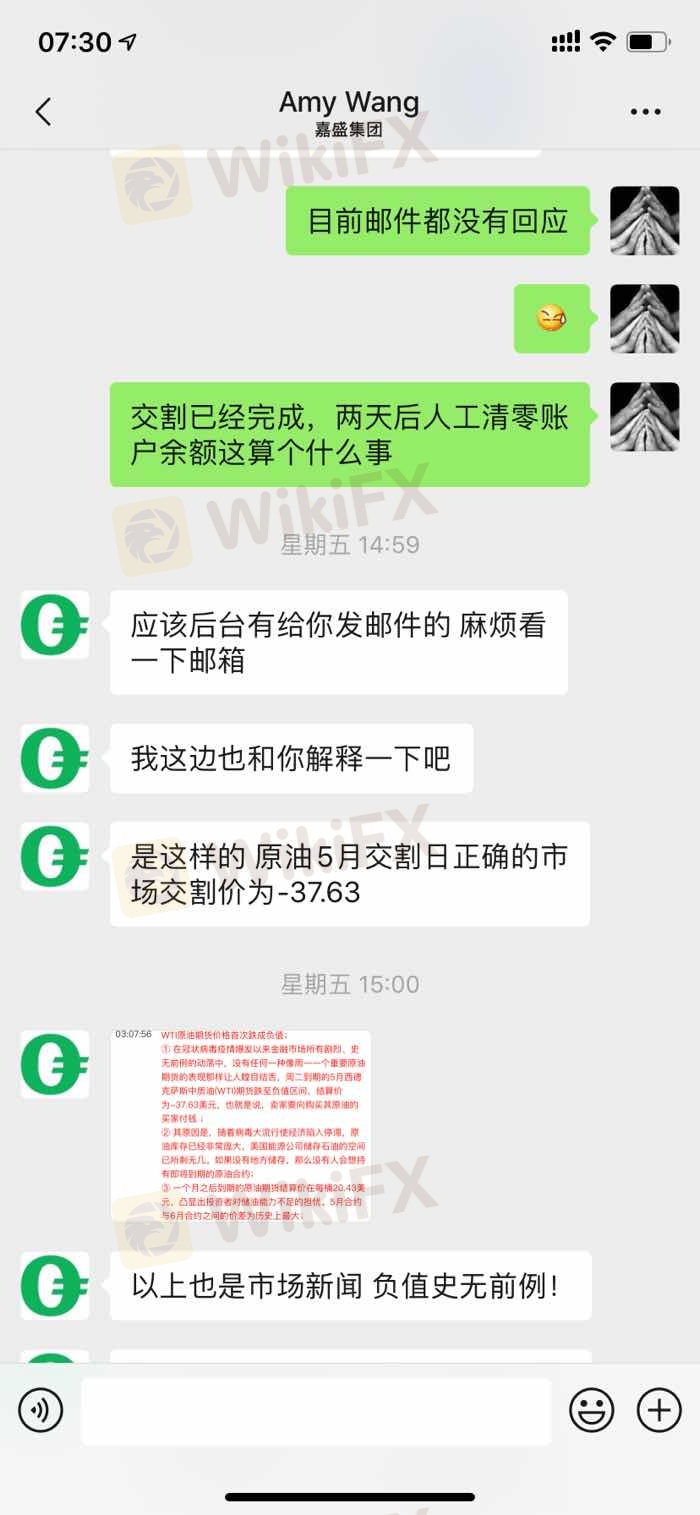Open the WTI news image message
Image resolution: width=700 pixels, height=1515 pixels.
(240, 1125)
